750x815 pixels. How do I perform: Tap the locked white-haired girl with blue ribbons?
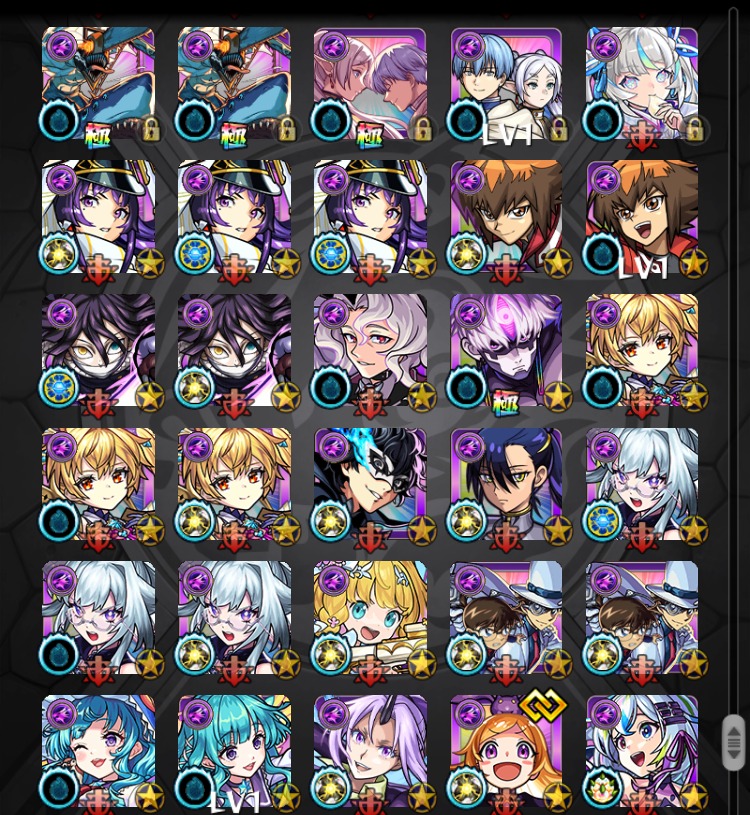(642, 83)
